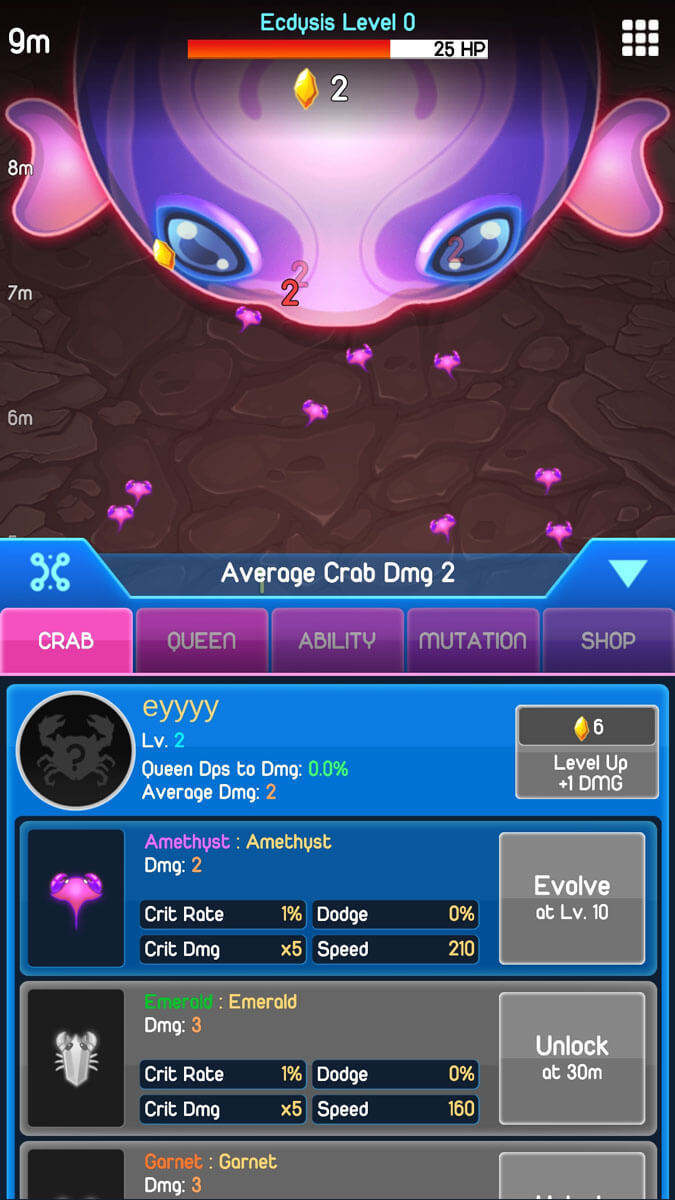
Task: Open the ABILITY tab
Action: pyautogui.click(x=337, y=640)
